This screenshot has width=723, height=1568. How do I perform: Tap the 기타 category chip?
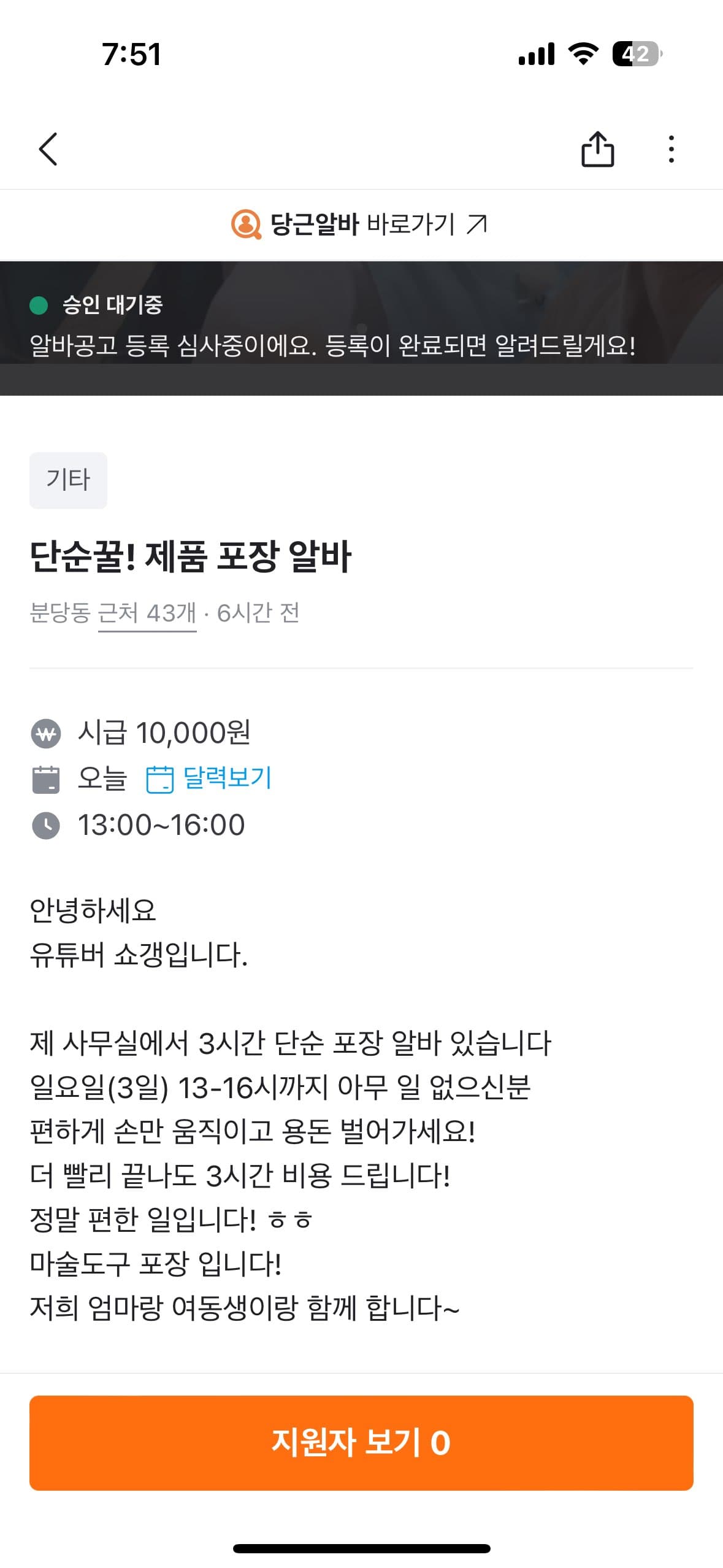[68, 480]
